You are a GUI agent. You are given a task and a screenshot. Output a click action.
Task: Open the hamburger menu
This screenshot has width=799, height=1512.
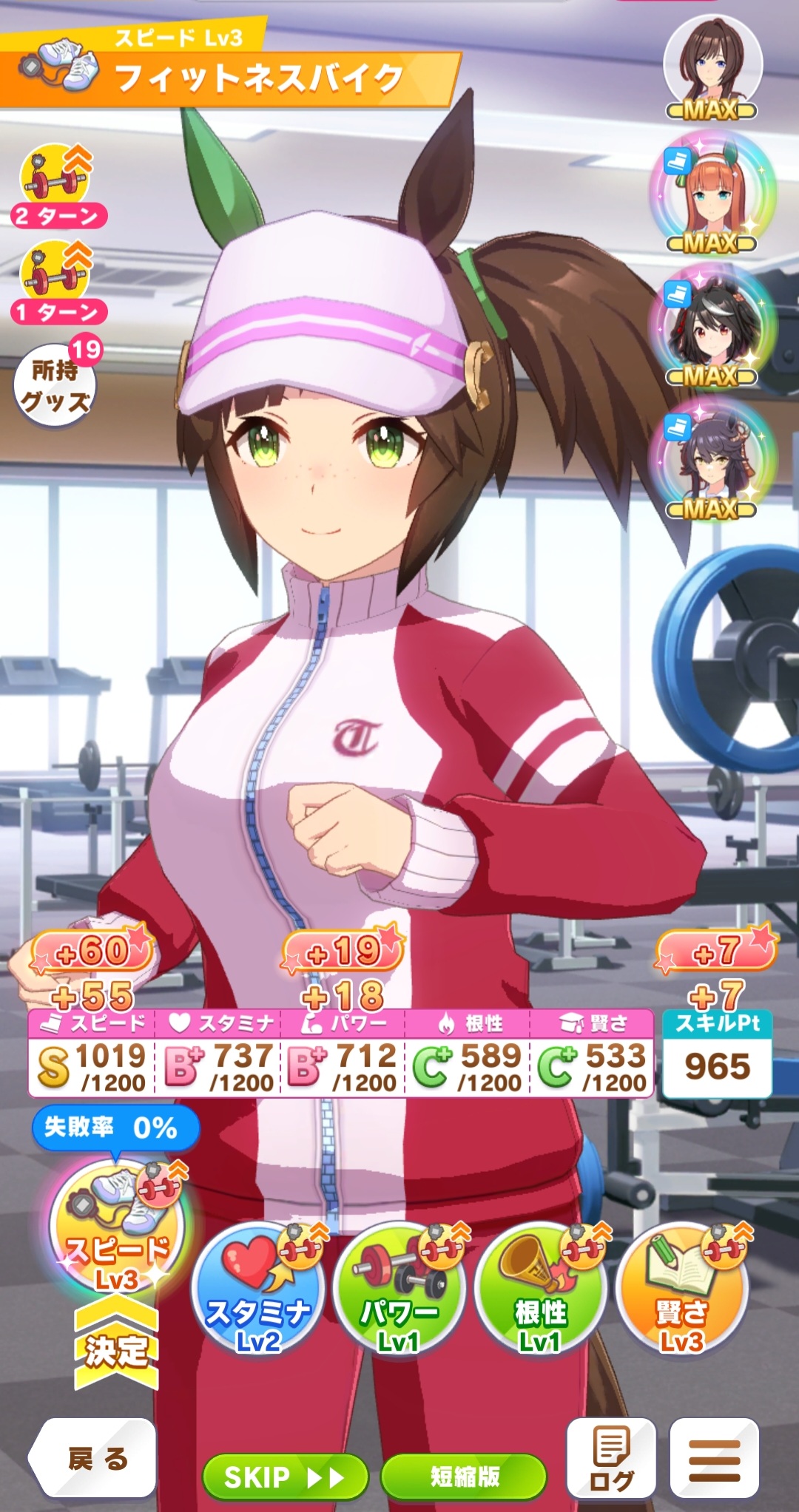click(714, 1458)
